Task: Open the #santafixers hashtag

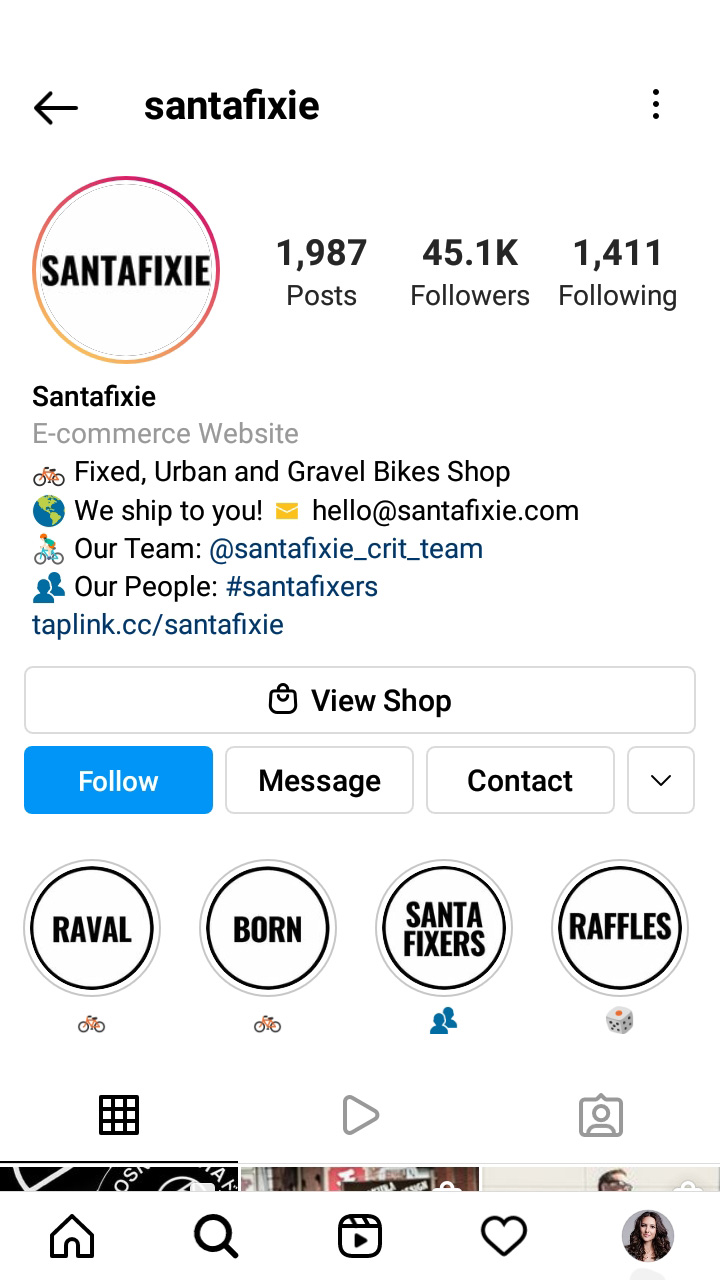Action: pyautogui.click(x=302, y=587)
